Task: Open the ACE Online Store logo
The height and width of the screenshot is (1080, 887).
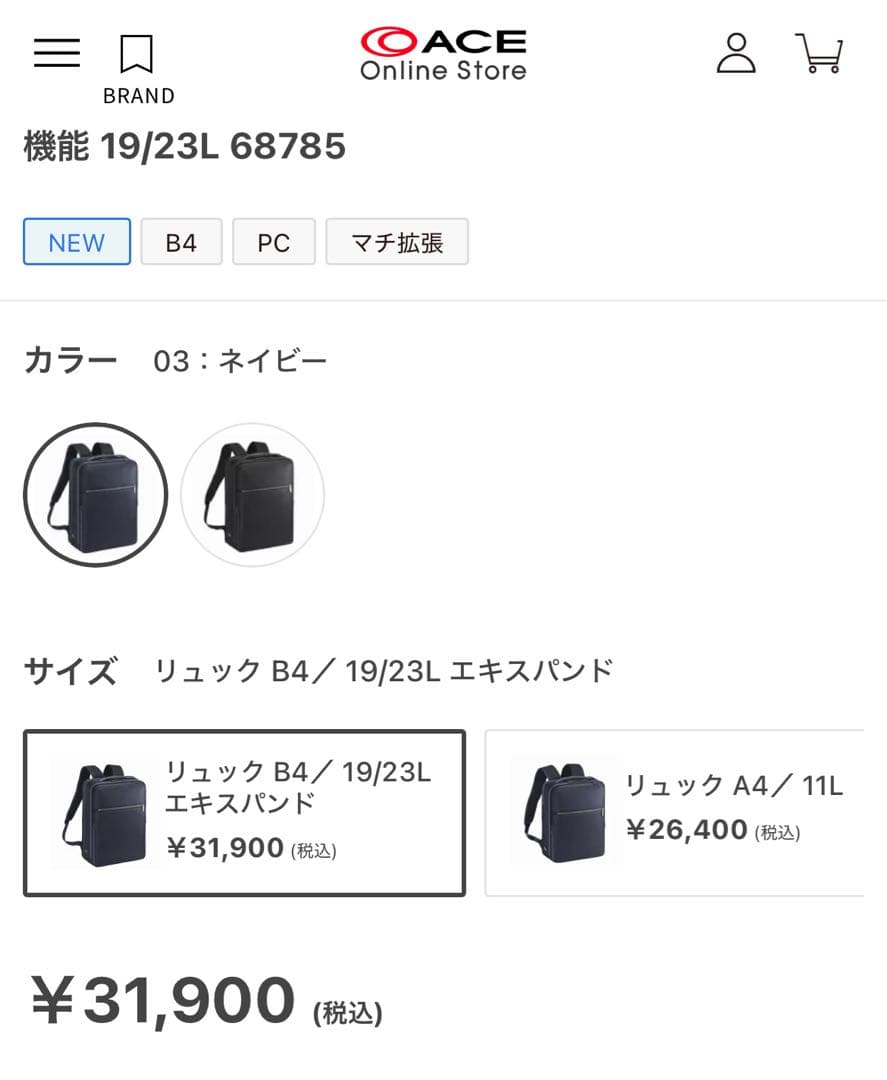Action: pyautogui.click(x=443, y=50)
